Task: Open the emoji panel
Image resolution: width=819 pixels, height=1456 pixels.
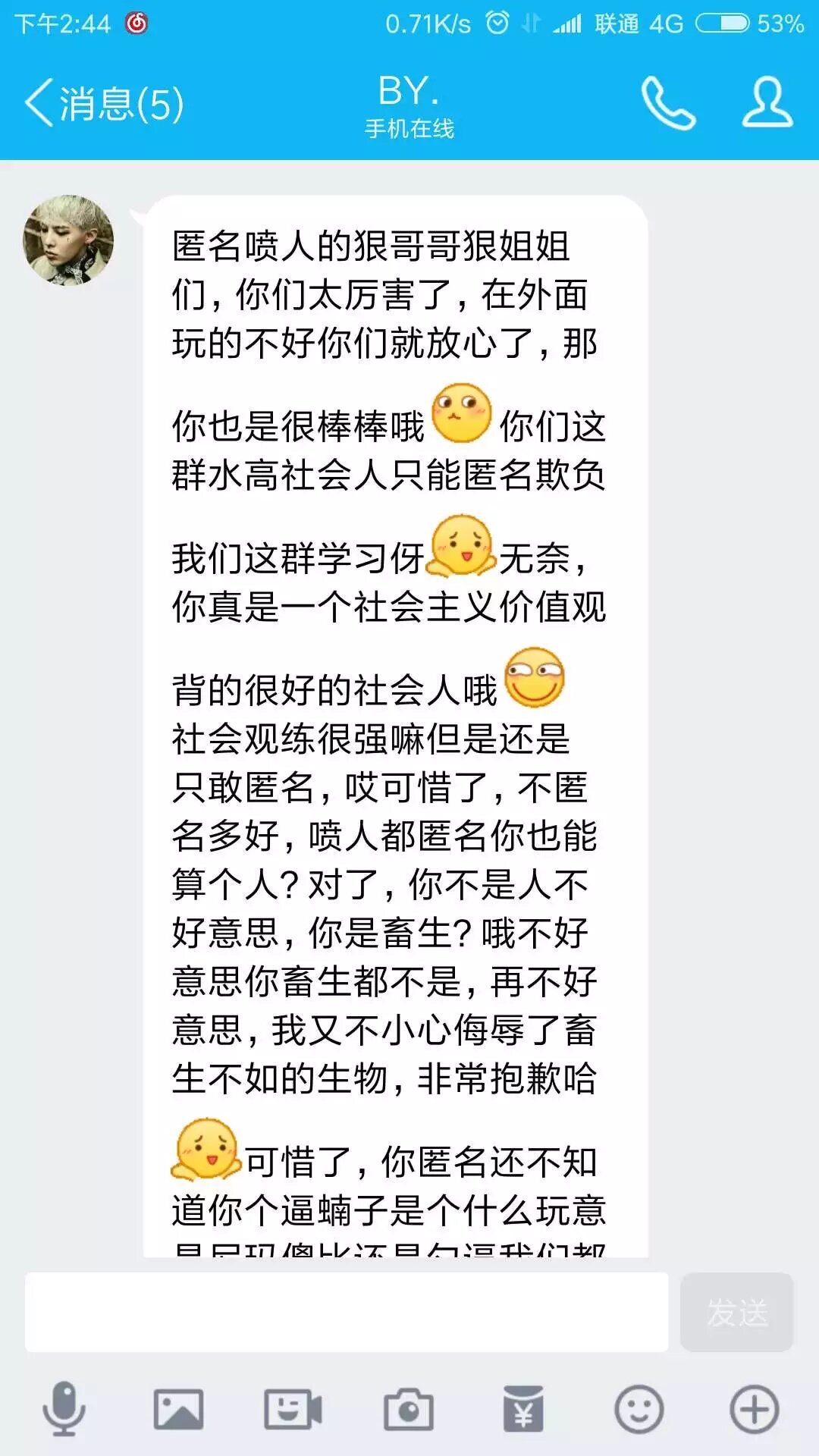Action: [639, 1410]
